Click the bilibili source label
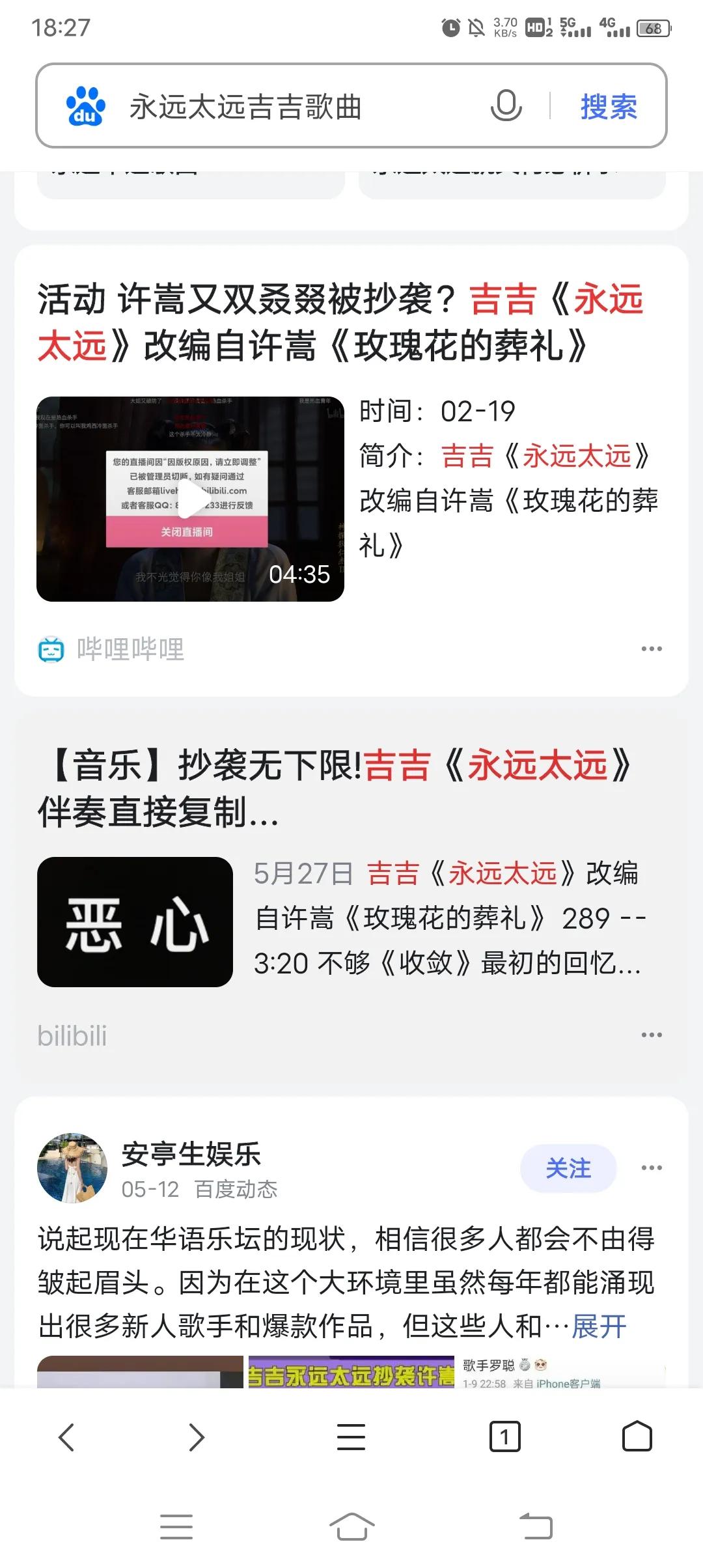 pos(72,1035)
